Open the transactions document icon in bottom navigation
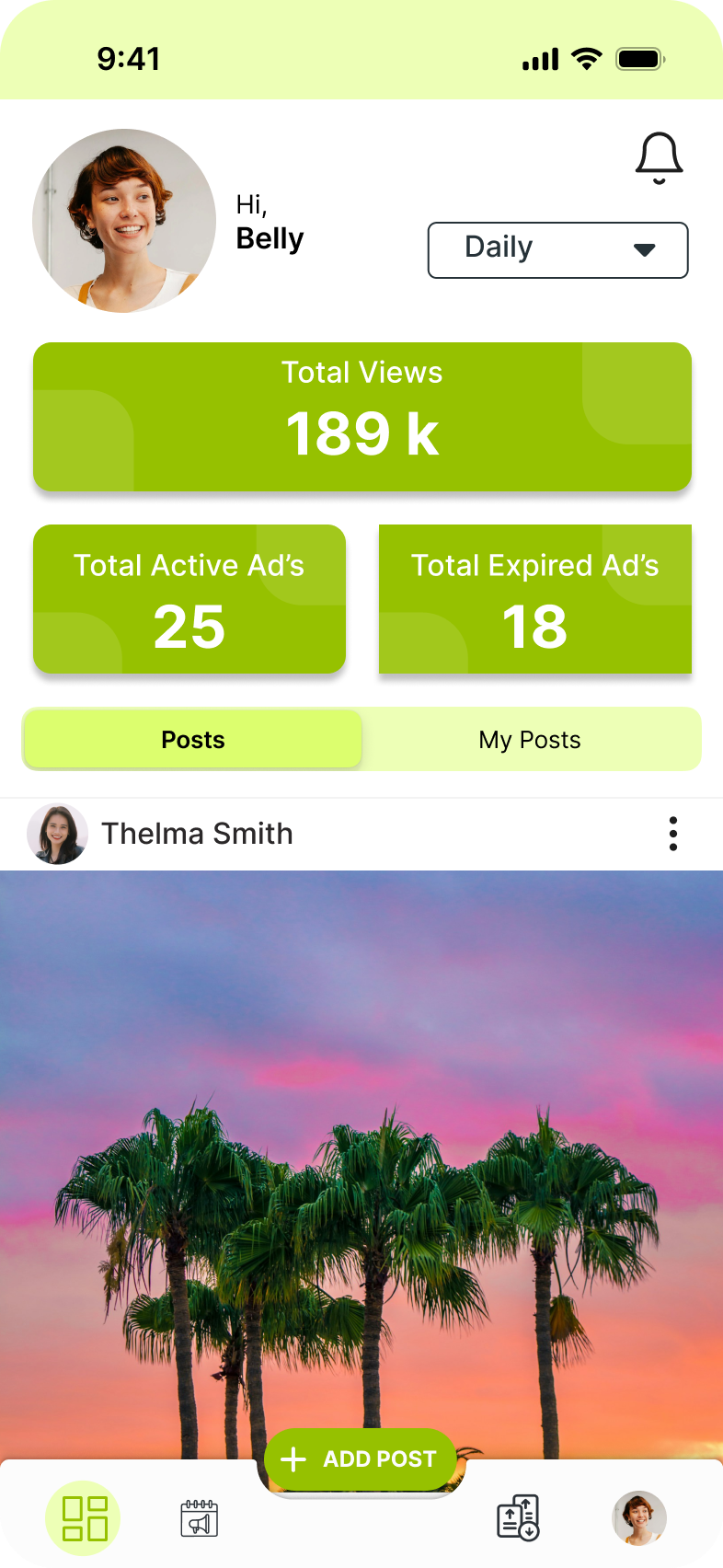The image size is (723, 1568). click(518, 1518)
